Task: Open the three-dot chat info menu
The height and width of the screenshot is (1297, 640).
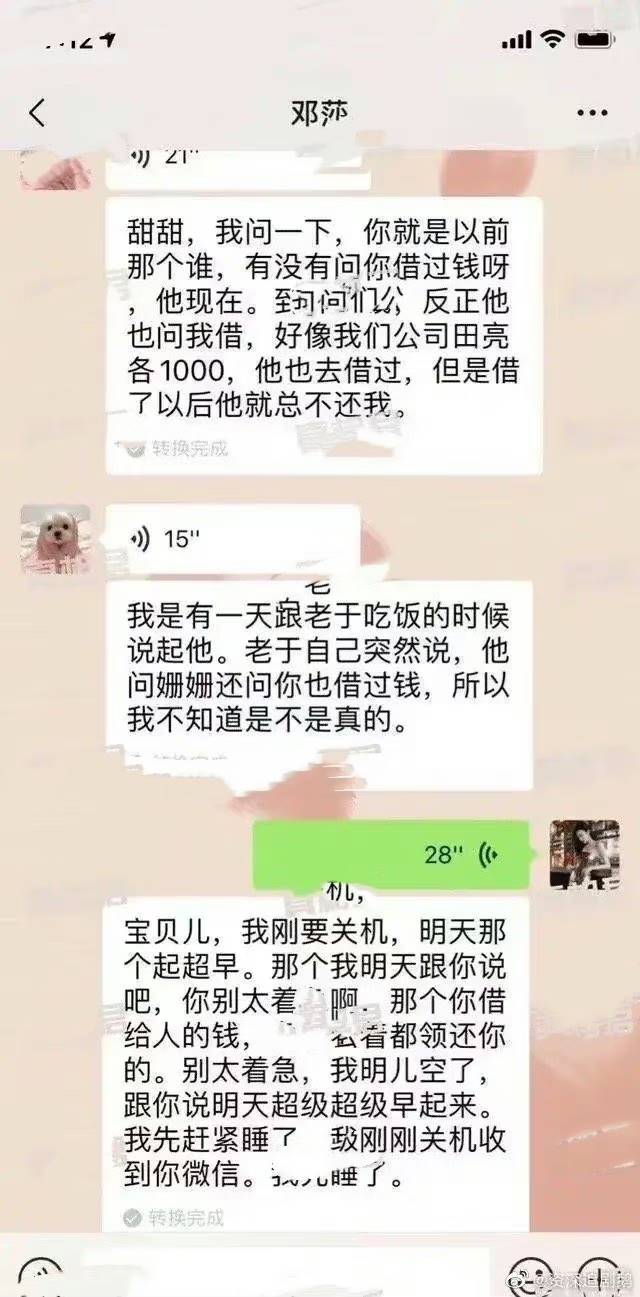Action: point(593,113)
